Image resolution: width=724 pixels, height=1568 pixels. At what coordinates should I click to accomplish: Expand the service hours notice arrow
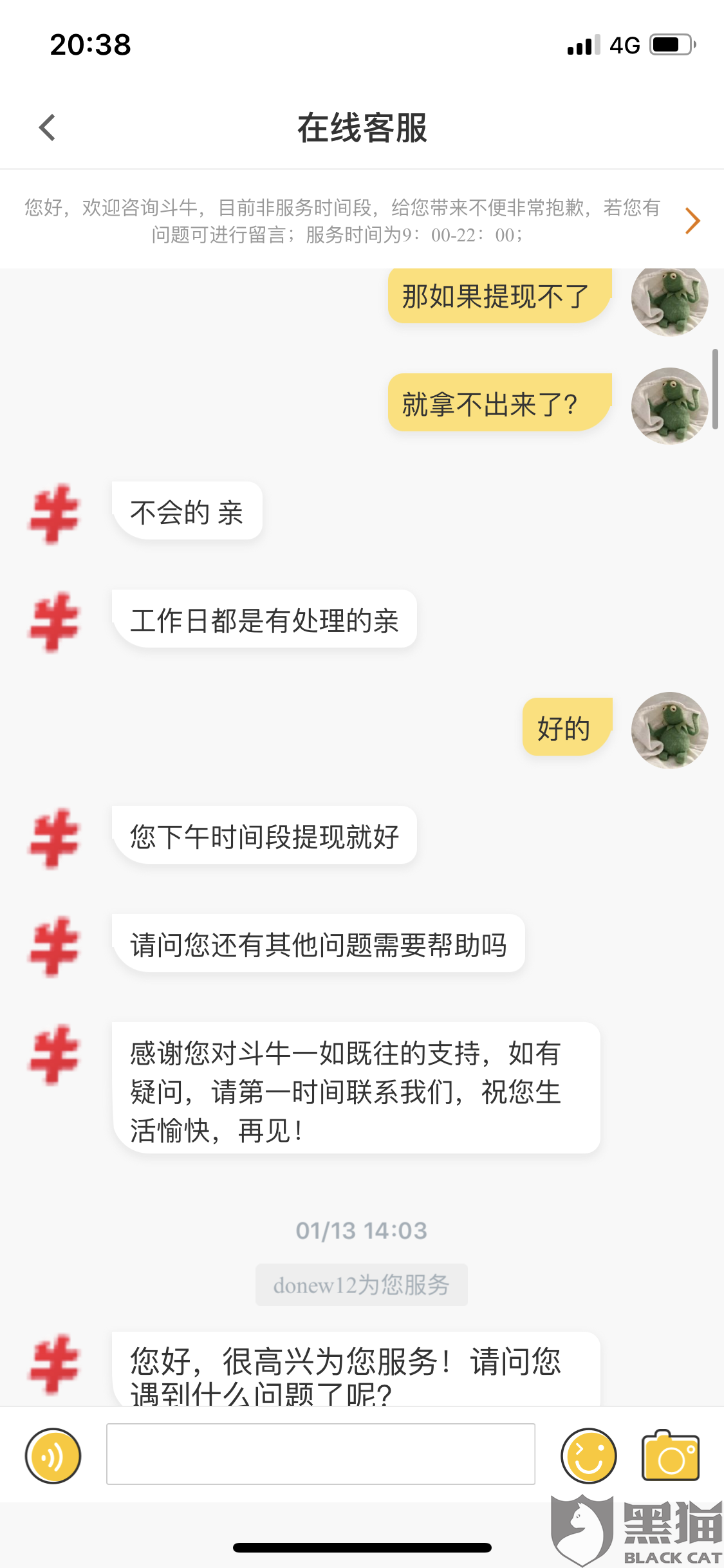pyautogui.click(x=692, y=221)
